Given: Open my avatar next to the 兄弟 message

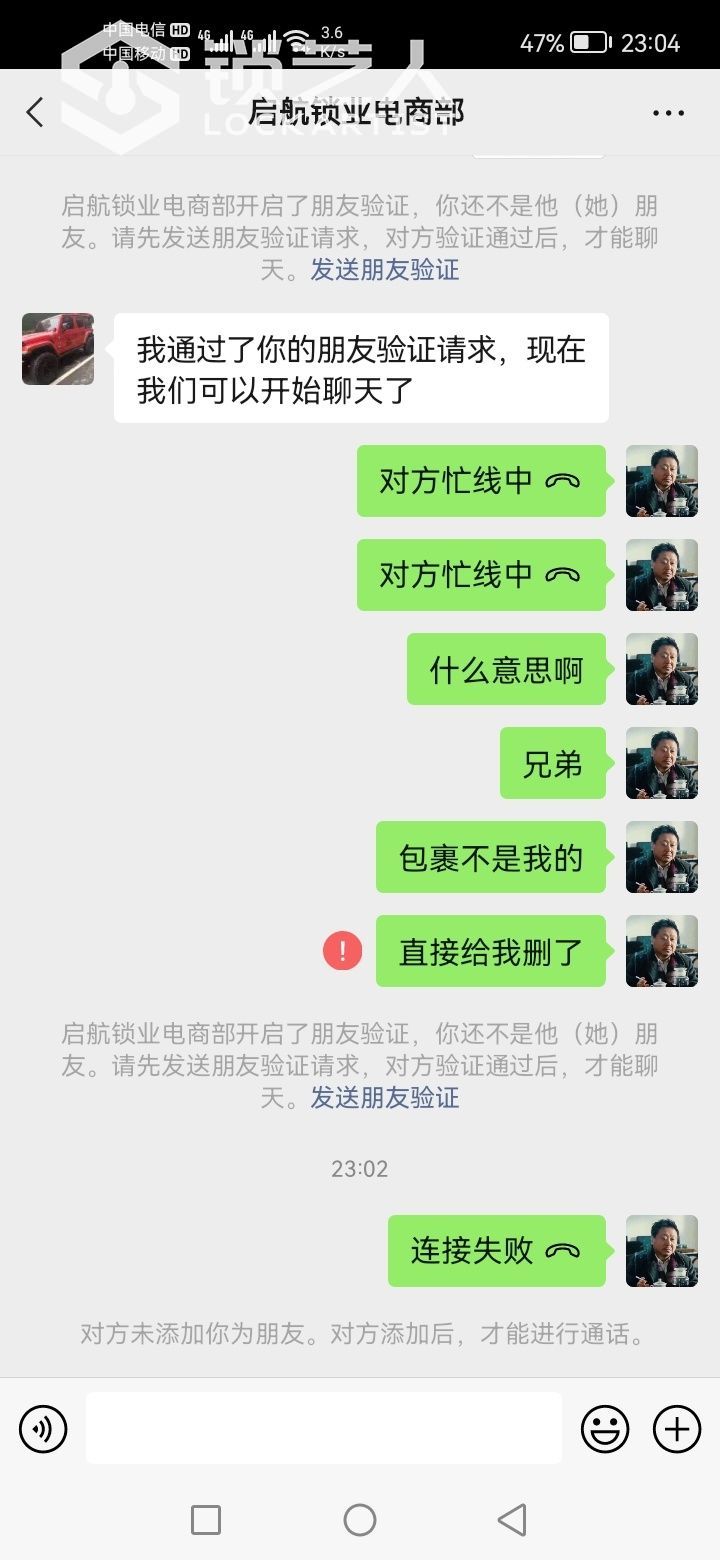Looking at the screenshot, I should point(661,763).
